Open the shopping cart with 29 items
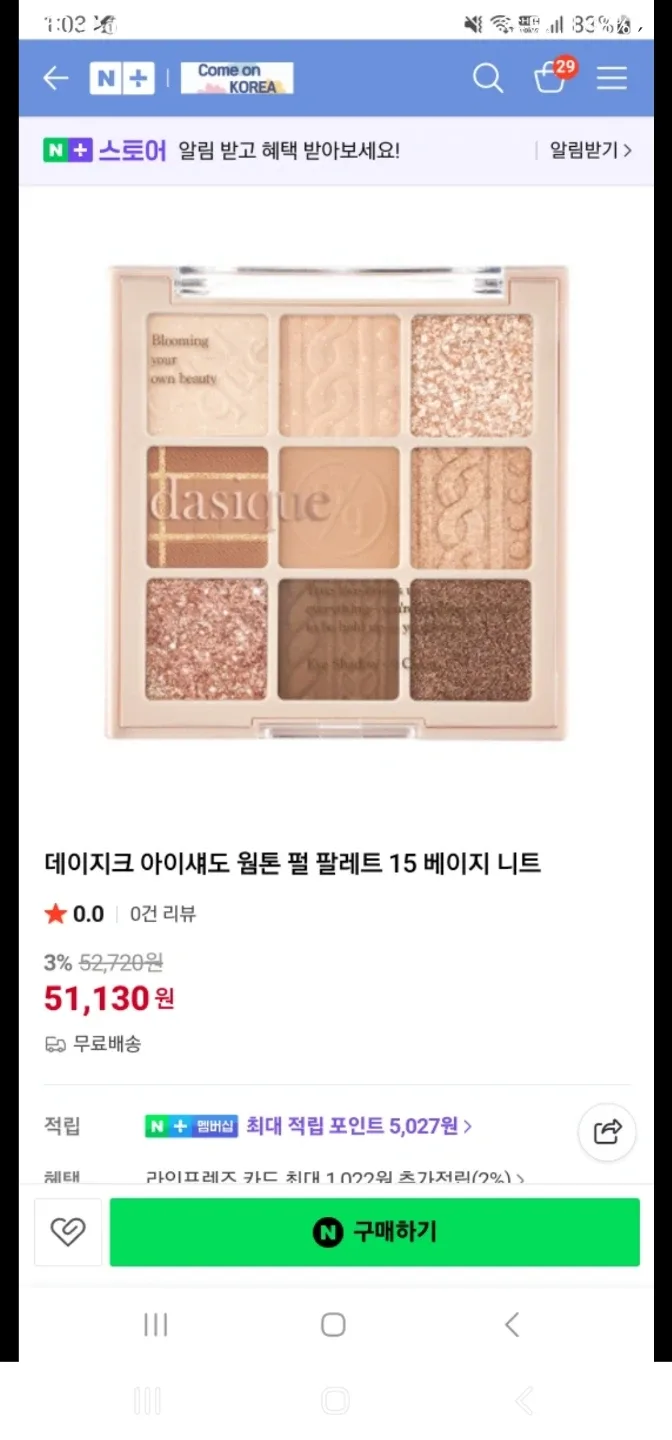Viewport: 672px width, 1440px height. [x=551, y=77]
